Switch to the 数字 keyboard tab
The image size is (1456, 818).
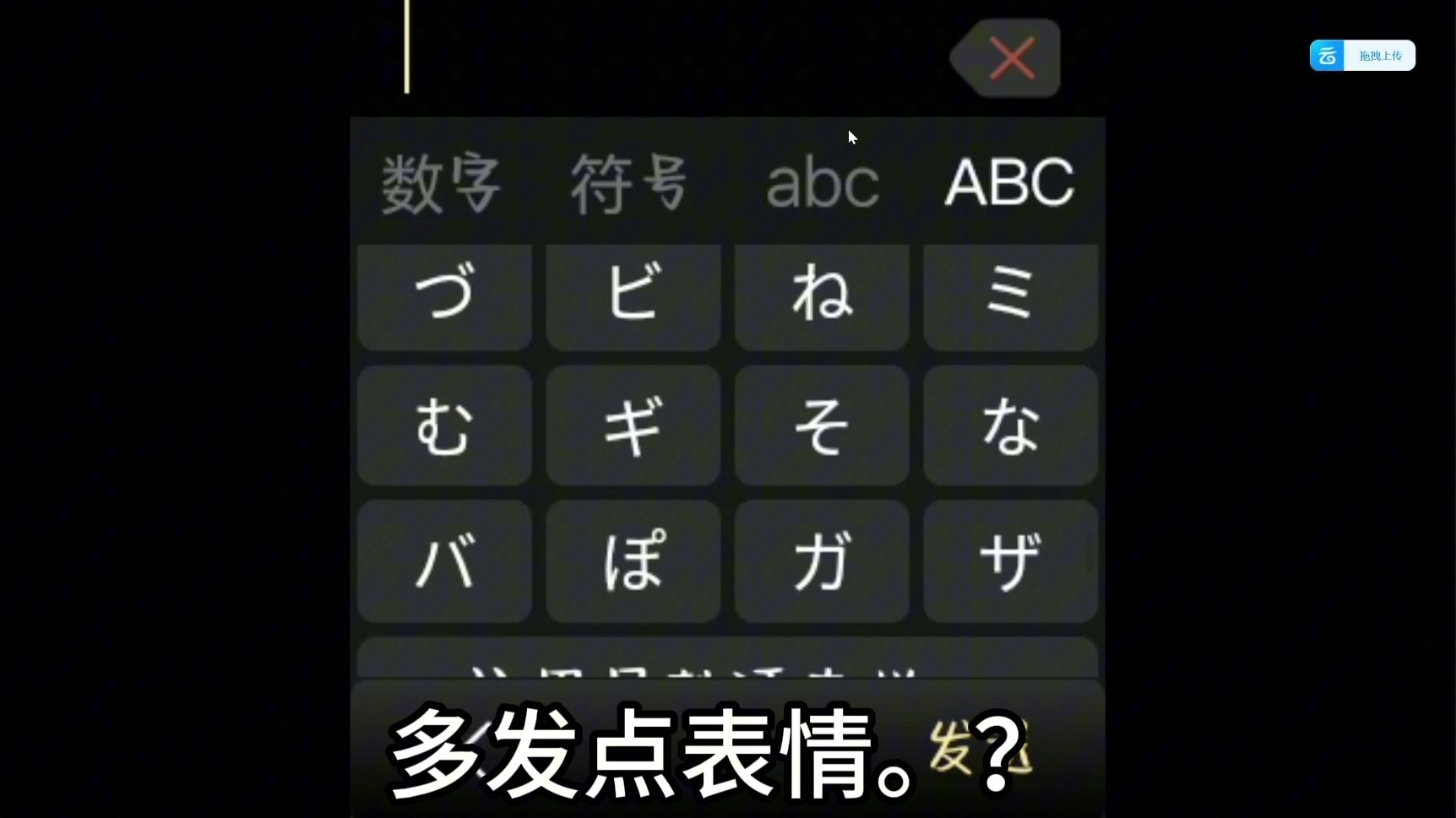(441, 183)
